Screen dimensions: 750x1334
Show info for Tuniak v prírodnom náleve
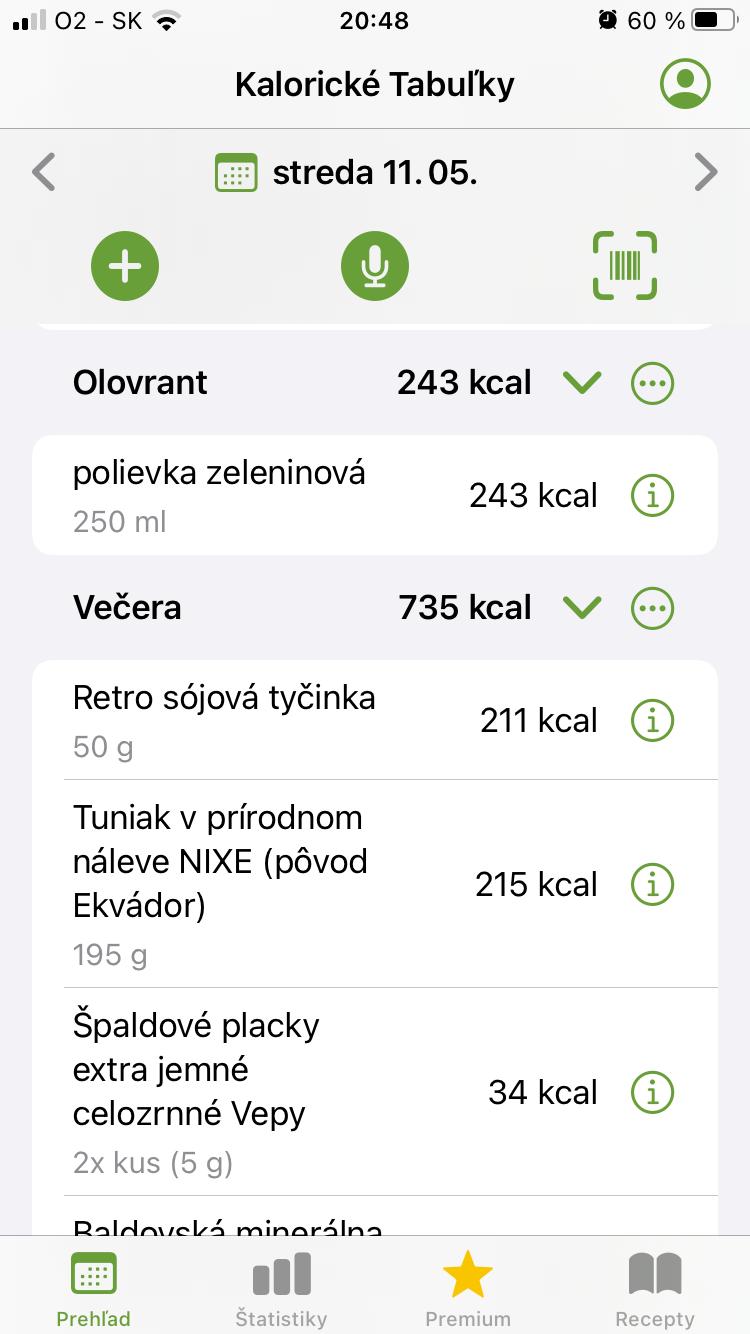pos(653,884)
